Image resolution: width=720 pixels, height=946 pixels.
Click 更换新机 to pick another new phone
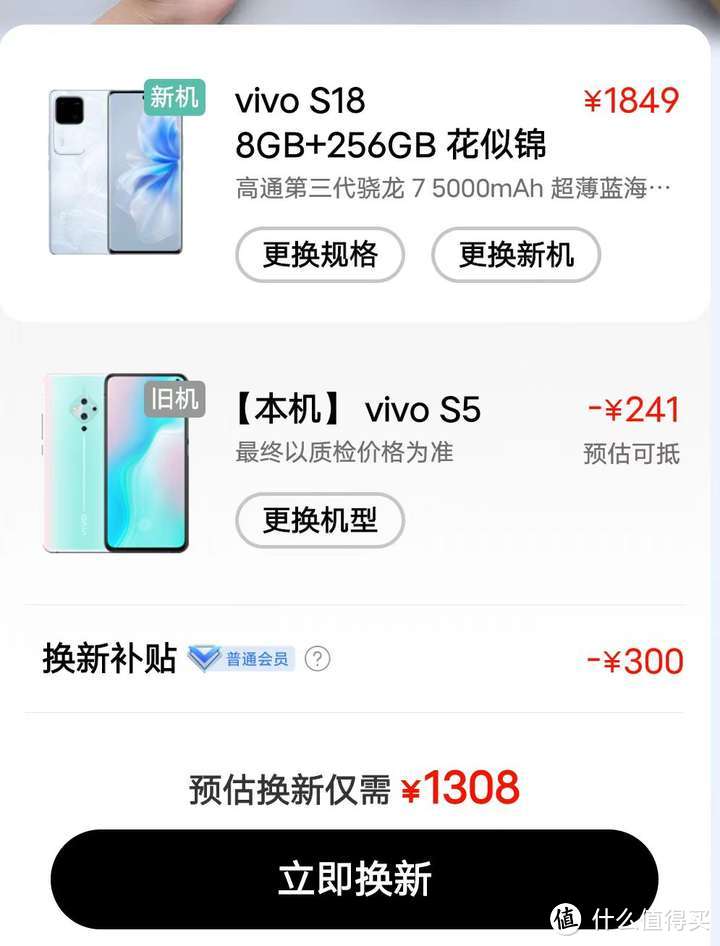(x=516, y=255)
